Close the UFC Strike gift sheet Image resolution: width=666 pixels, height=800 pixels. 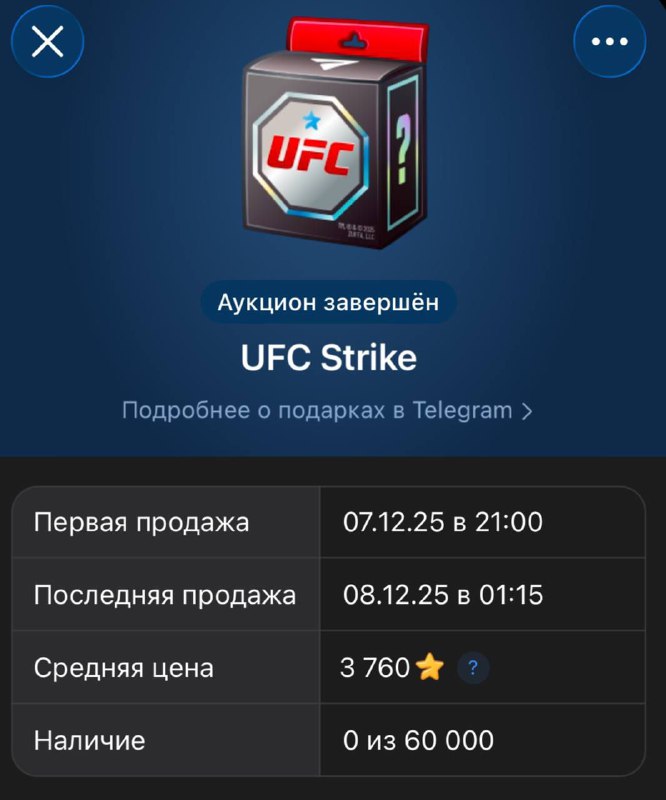coord(48,42)
